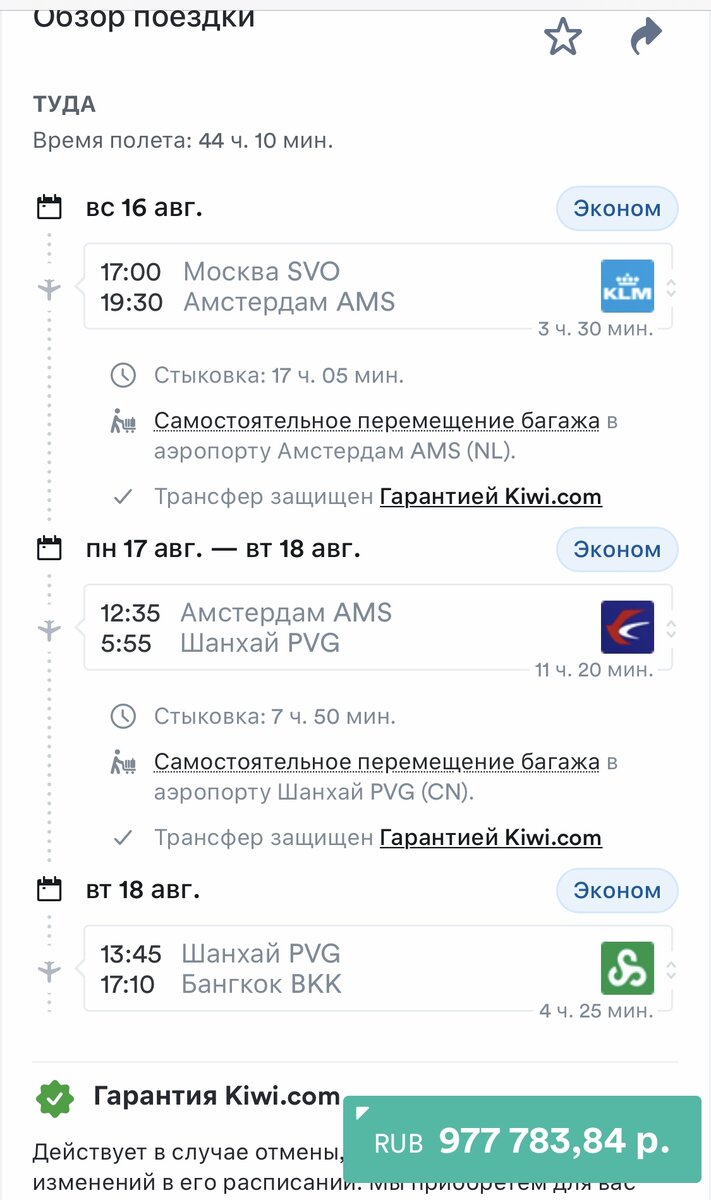Screen dimensions: 711x1200
Task: Expand the Шанхай PVG to Бангкок BKK flight
Action: click(378, 968)
